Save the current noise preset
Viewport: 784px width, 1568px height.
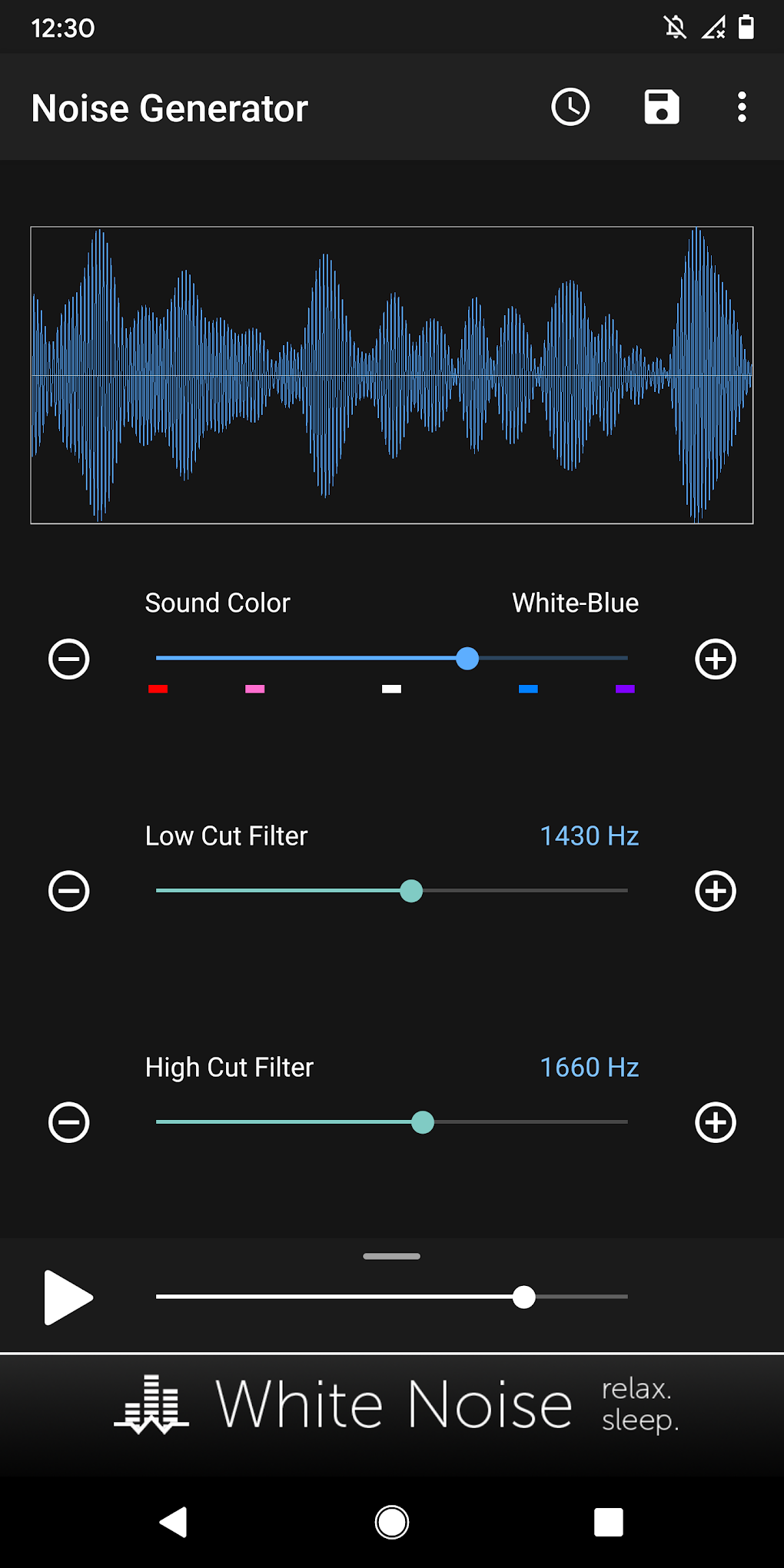(662, 107)
